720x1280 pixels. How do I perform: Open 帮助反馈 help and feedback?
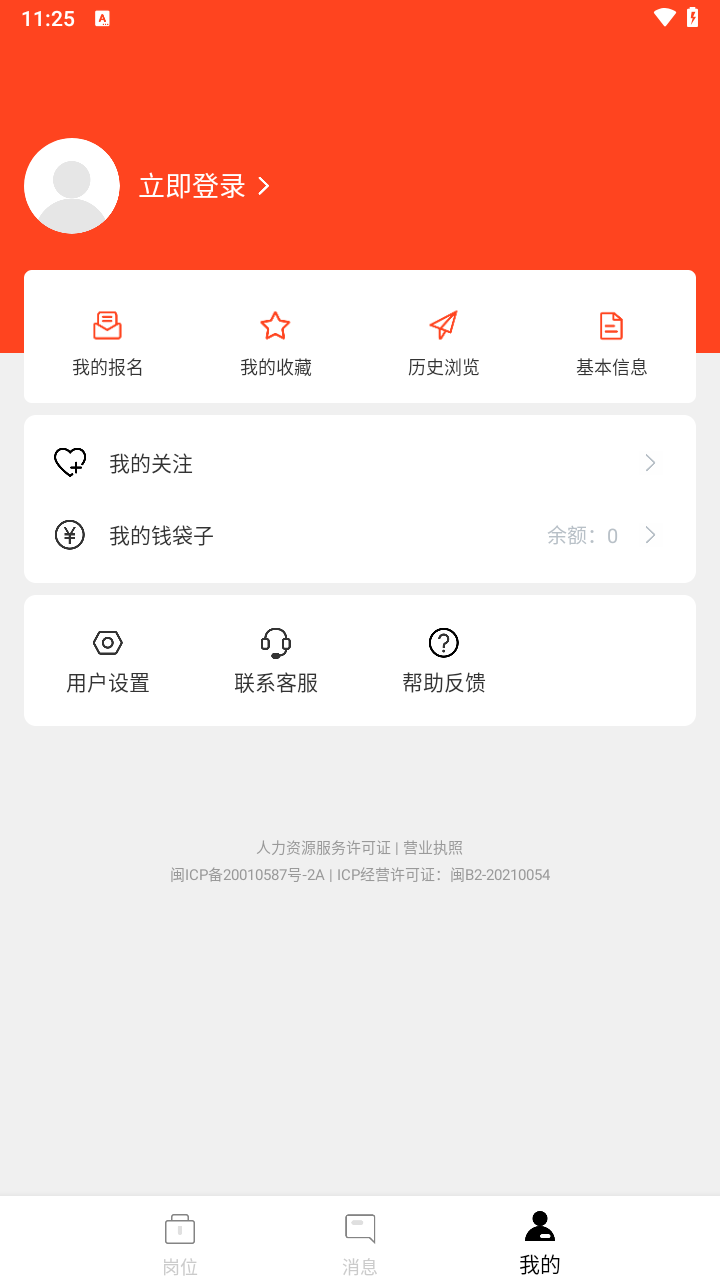pos(443,660)
